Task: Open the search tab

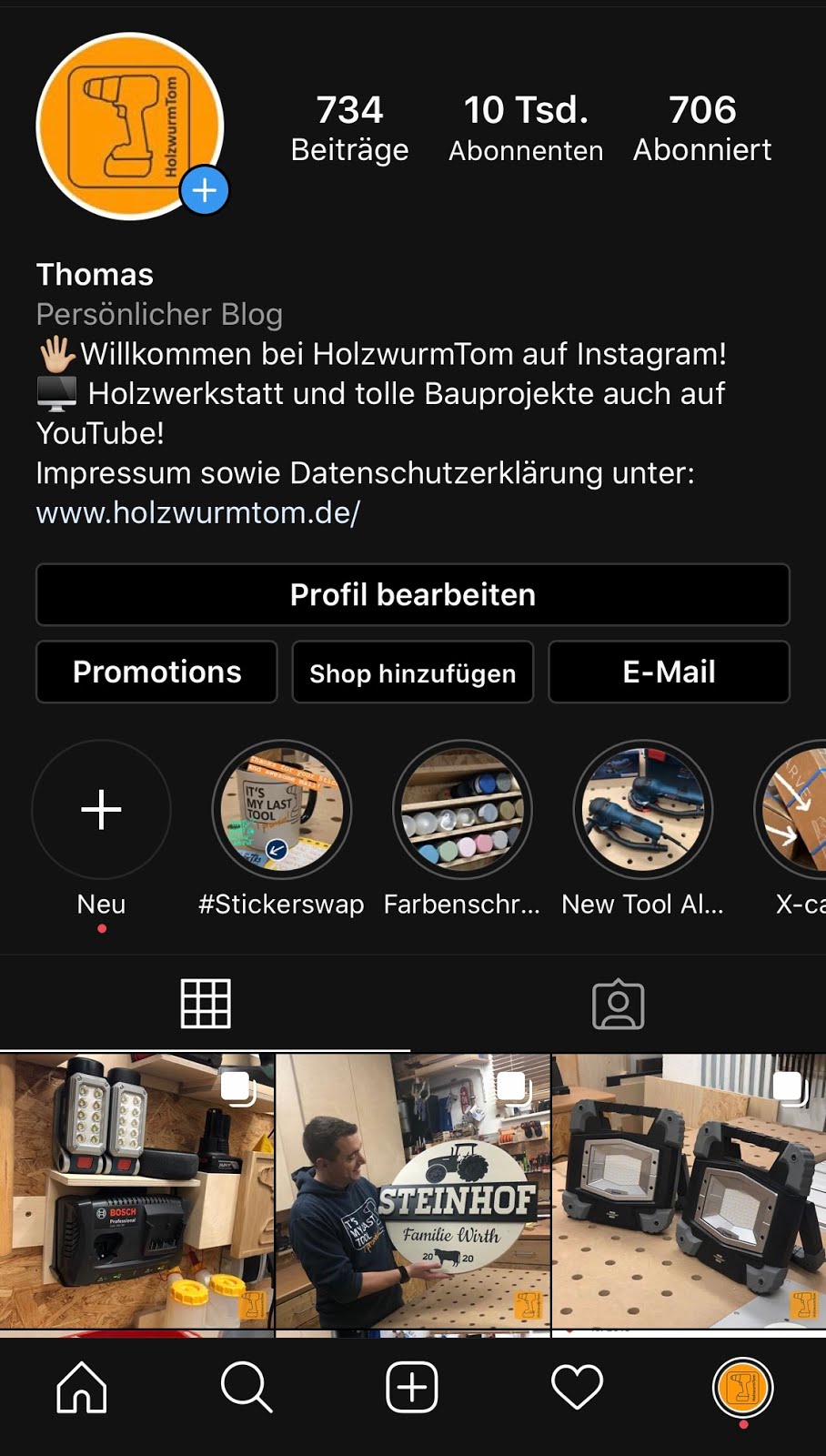Action: pyautogui.click(x=247, y=1388)
